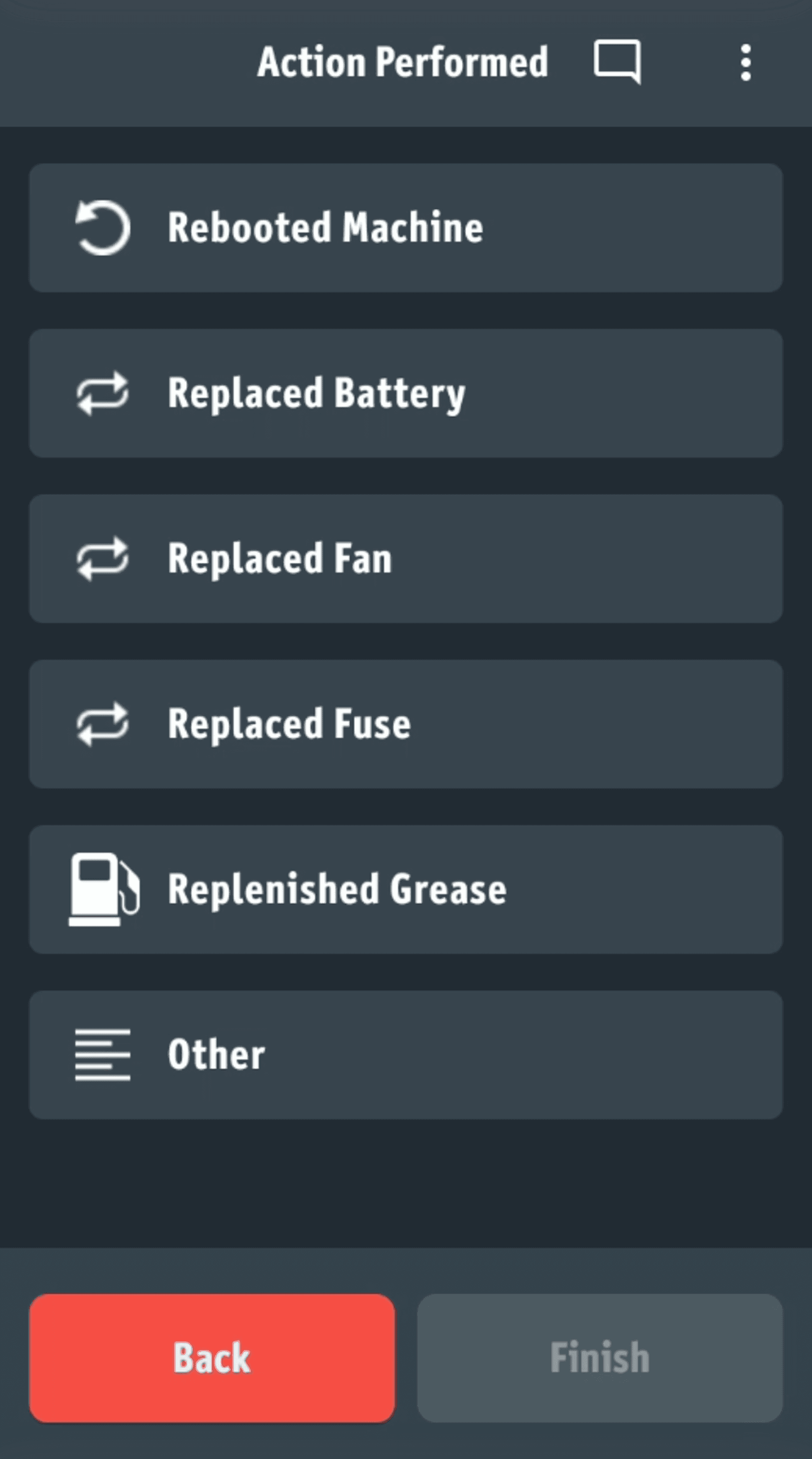Select Rebooted Machine as the action

(x=405, y=226)
